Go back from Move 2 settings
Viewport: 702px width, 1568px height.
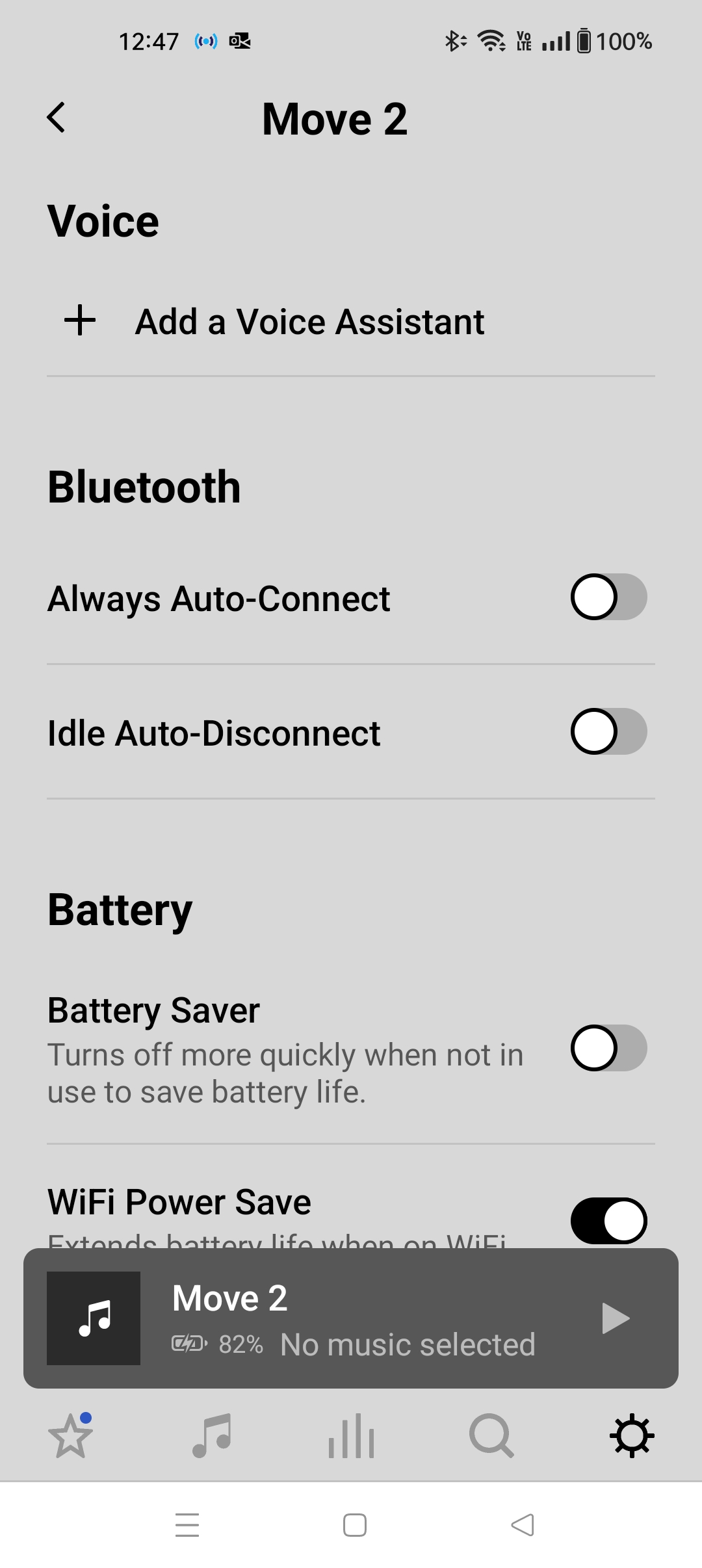pos(57,118)
